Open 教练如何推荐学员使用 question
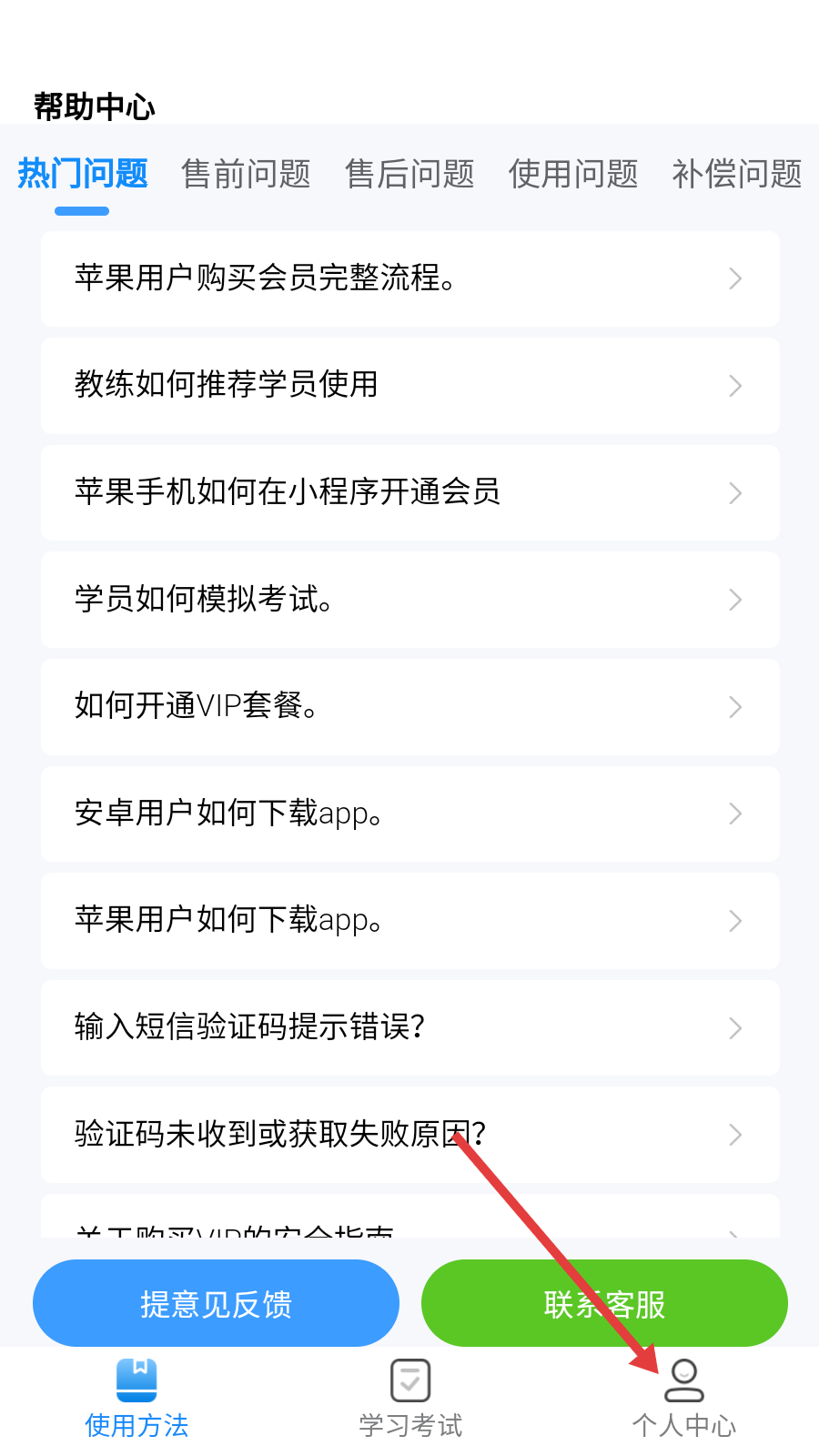 [409, 385]
